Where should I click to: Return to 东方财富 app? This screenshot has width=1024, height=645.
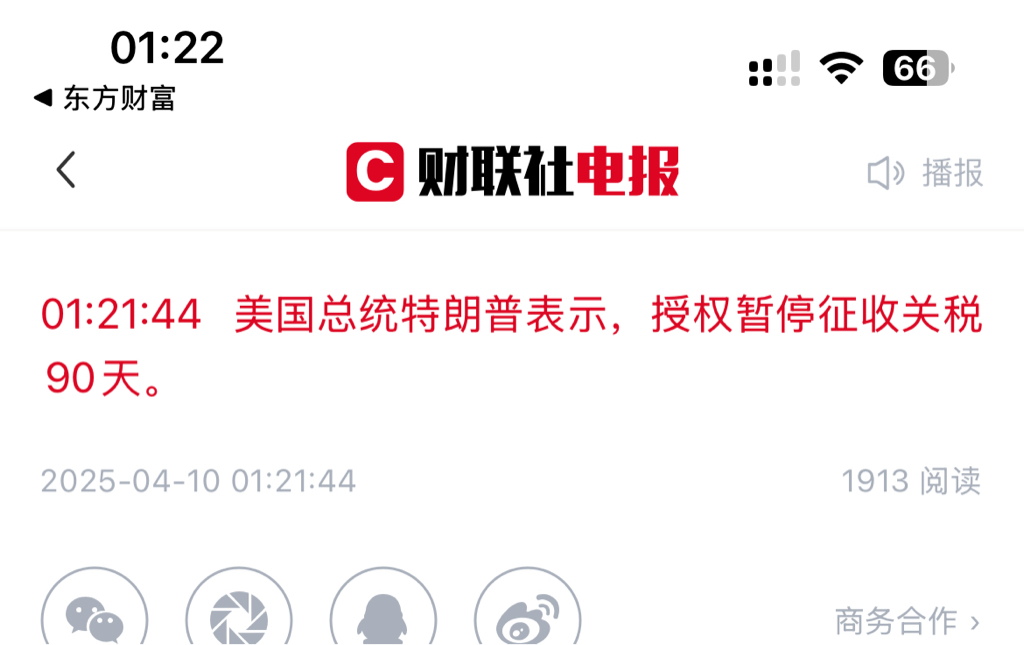(105, 98)
